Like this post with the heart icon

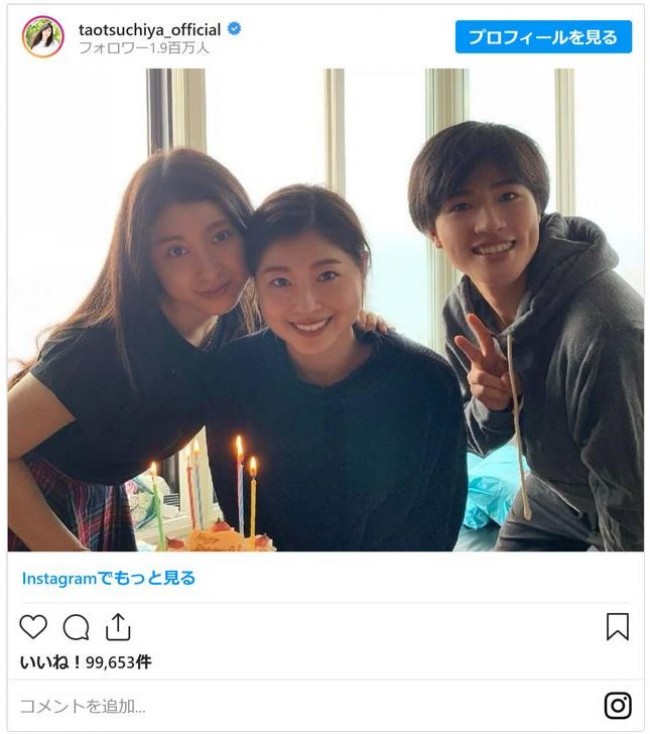(x=33, y=627)
